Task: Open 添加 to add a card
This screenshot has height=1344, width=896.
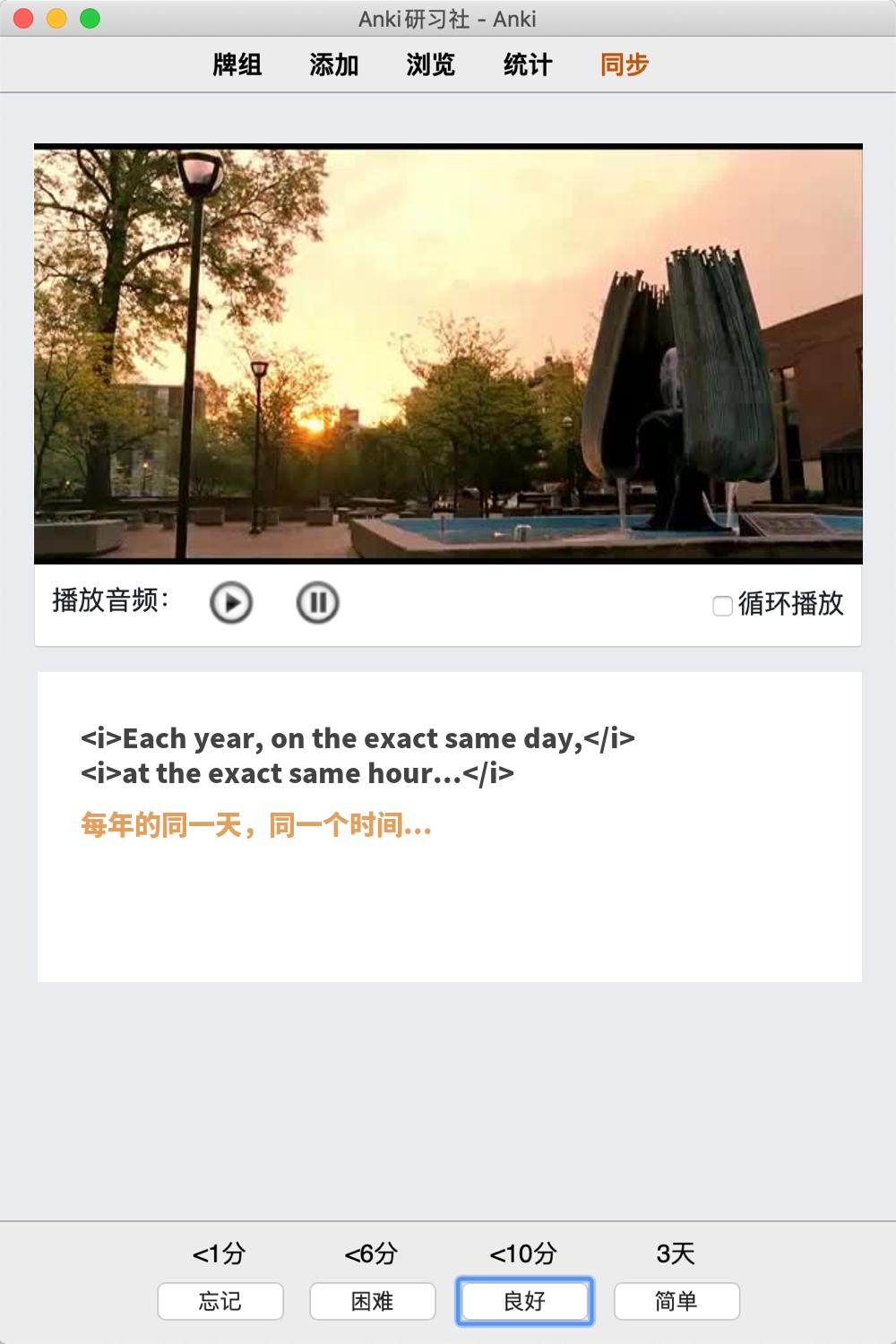Action: coord(333,65)
